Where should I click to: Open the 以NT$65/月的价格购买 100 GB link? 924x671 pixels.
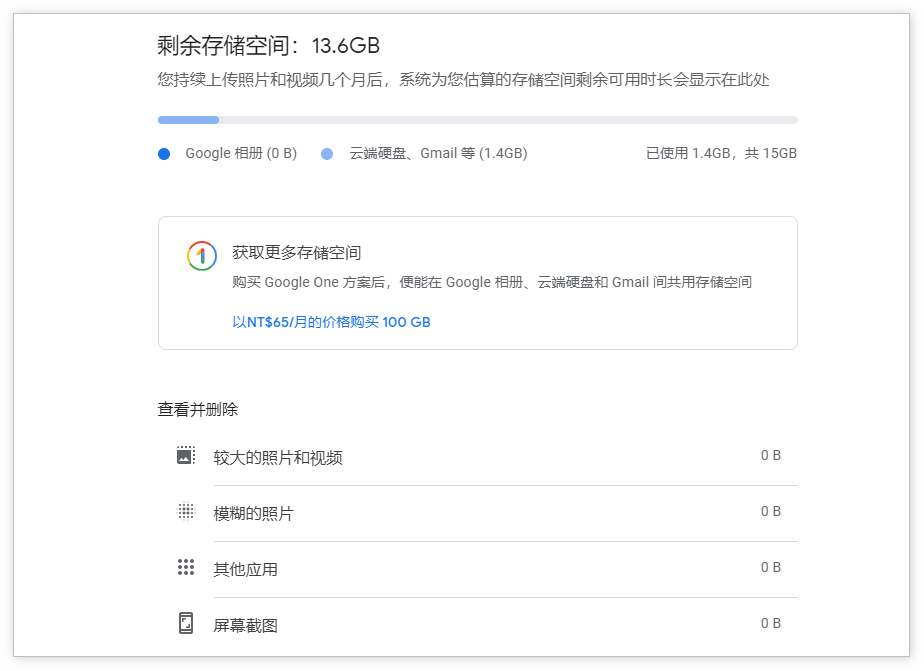pyautogui.click(x=331, y=322)
